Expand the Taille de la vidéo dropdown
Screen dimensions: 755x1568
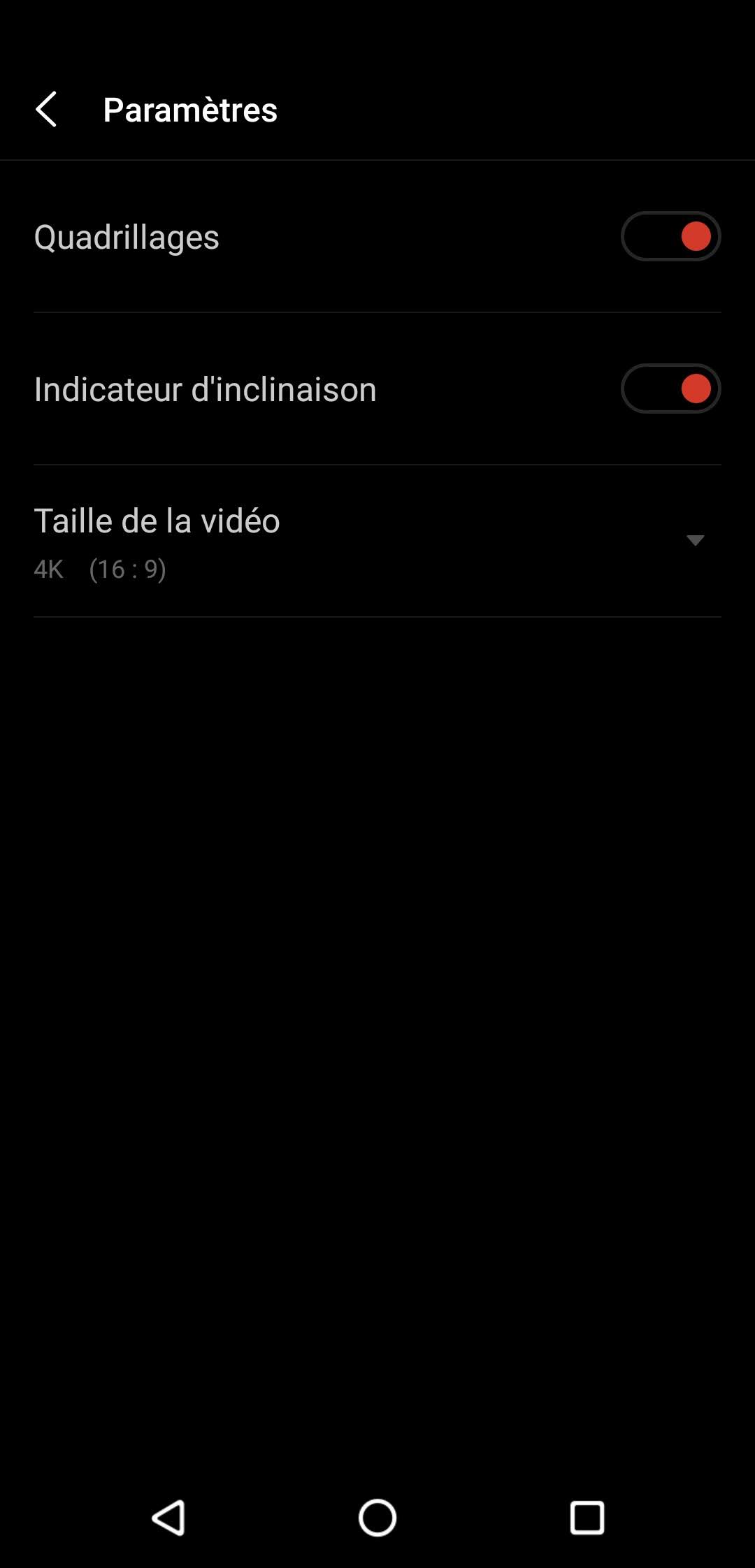pyautogui.click(x=694, y=540)
